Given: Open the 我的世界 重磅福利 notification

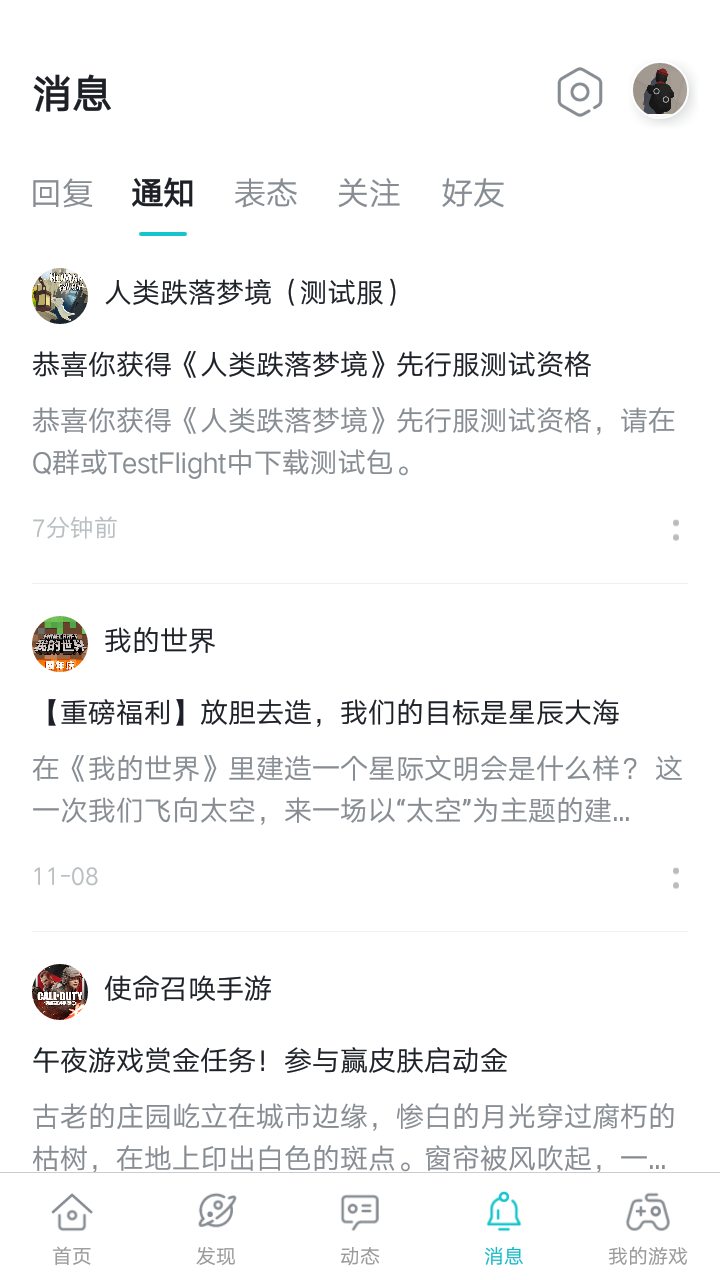Looking at the screenshot, I should click(x=326, y=712).
